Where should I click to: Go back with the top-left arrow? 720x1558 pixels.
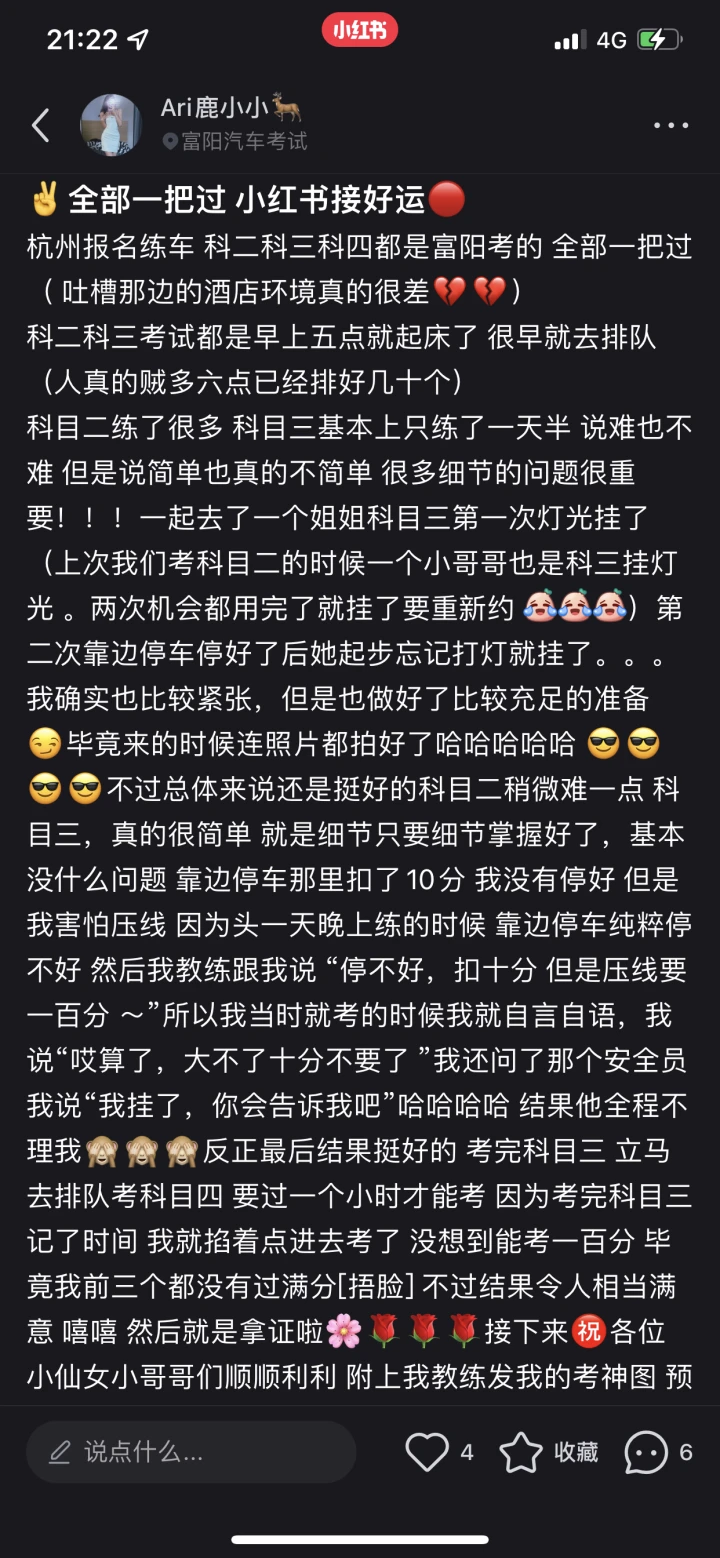point(40,126)
